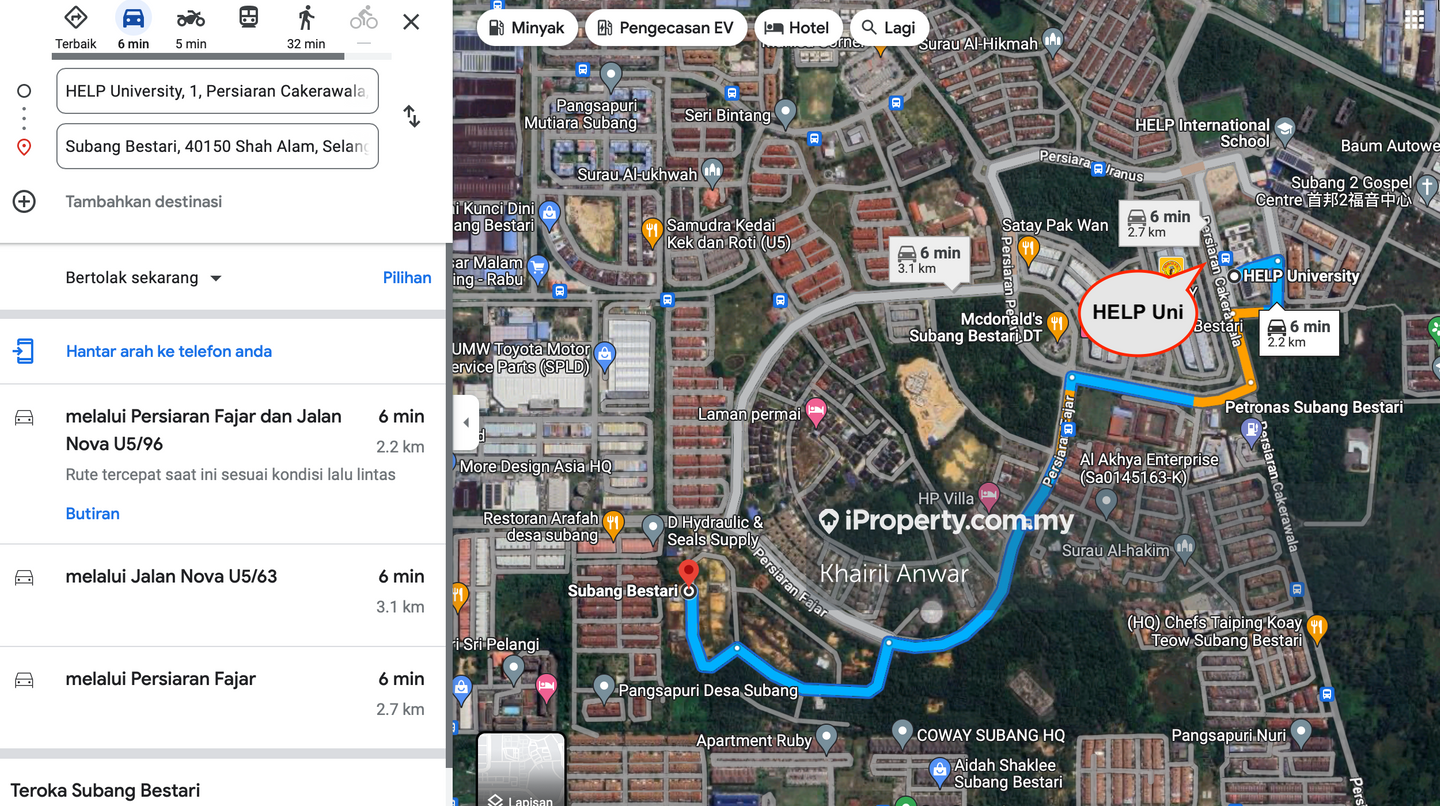Tap the Minyak chip
The image size is (1440, 806).
point(526,28)
